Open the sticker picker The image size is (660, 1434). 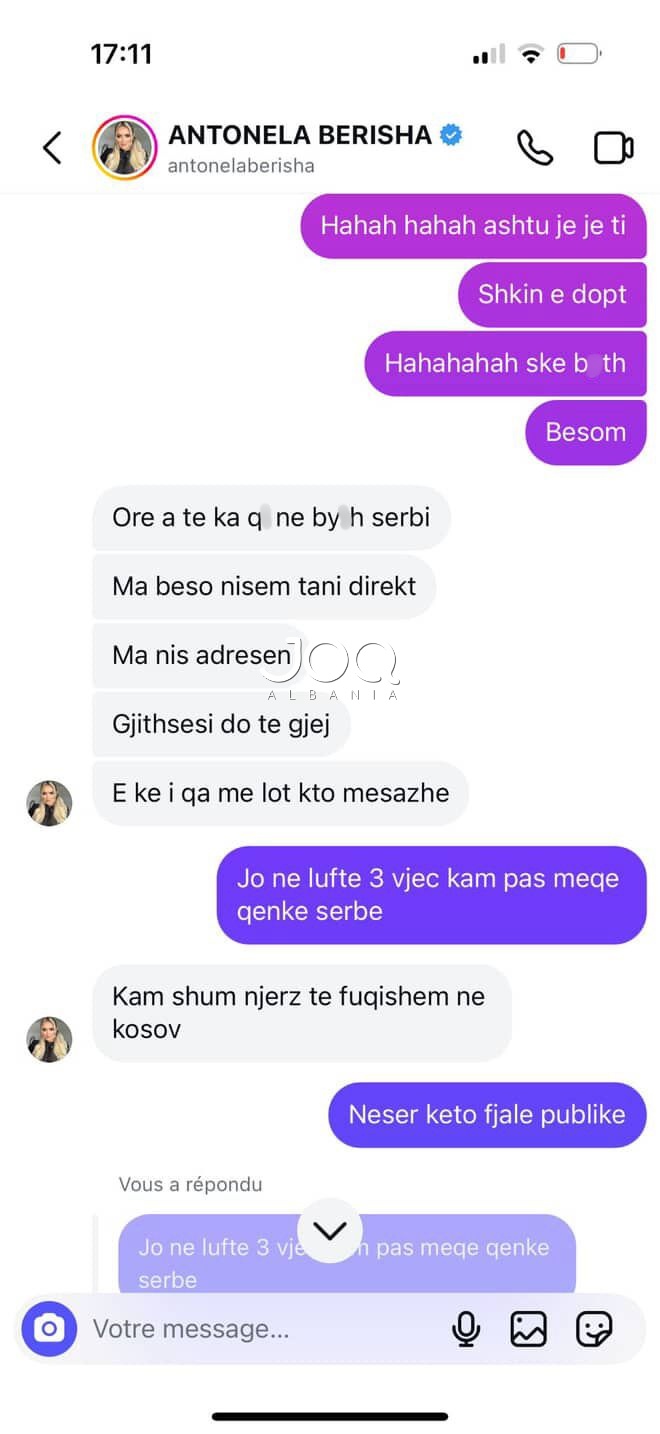coord(594,1329)
